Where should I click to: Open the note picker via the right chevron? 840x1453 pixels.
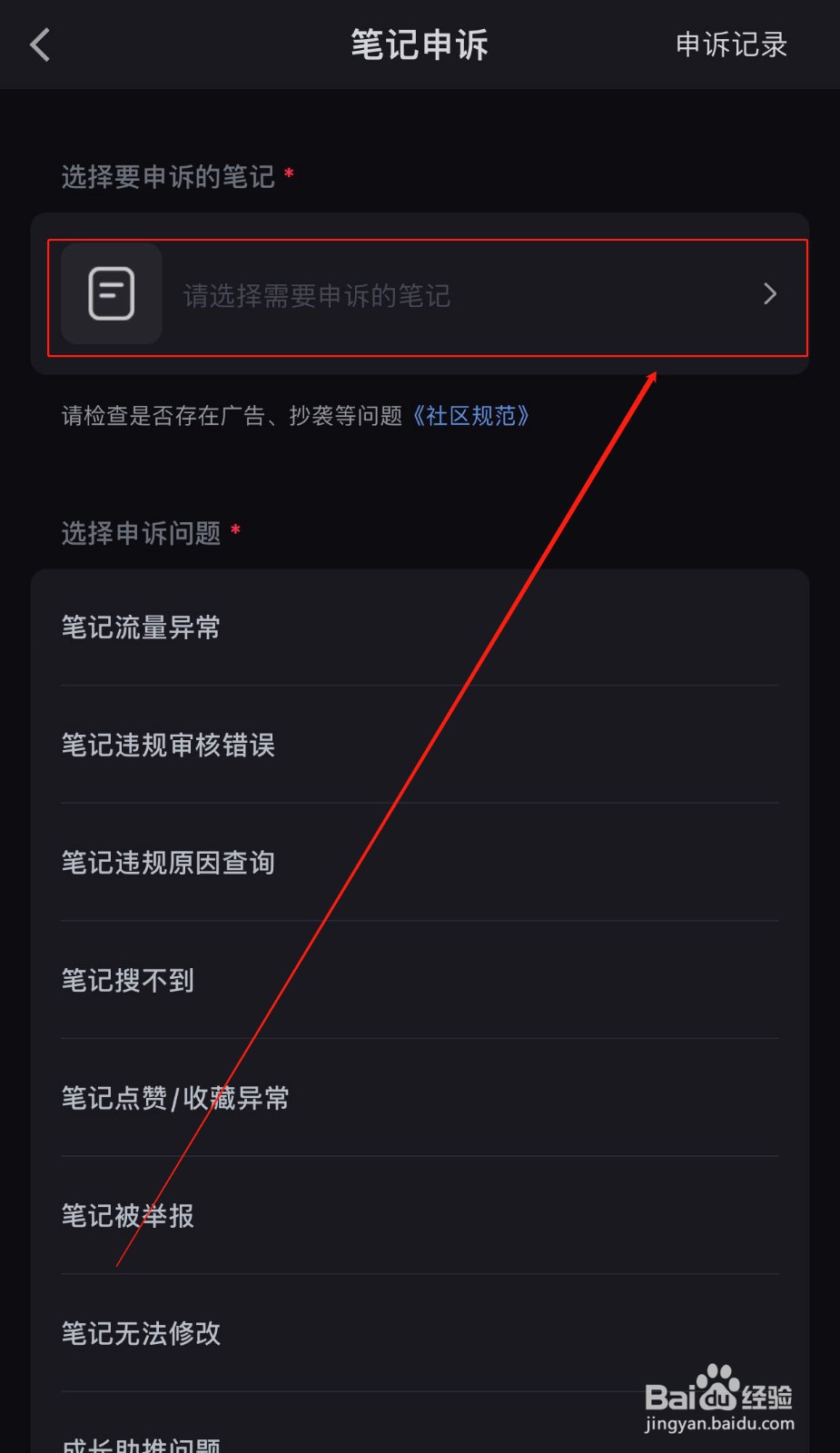pyautogui.click(x=769, y=293)
